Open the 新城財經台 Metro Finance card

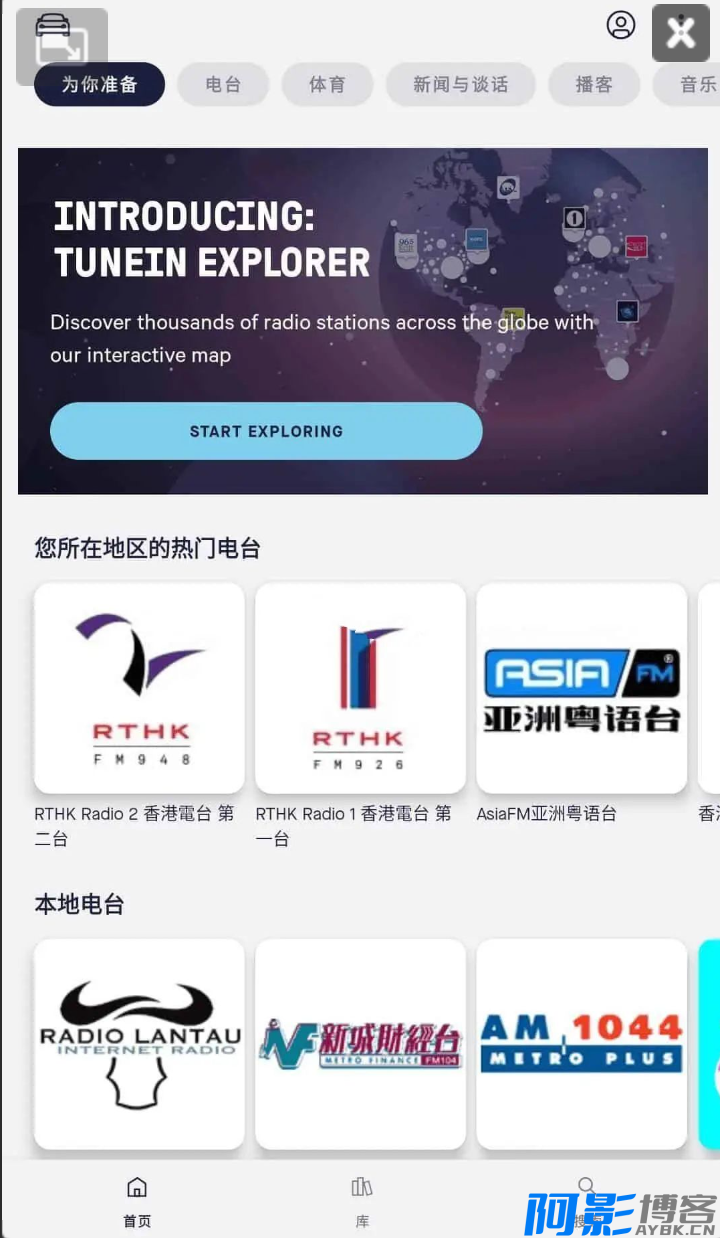coord(360,1044)
